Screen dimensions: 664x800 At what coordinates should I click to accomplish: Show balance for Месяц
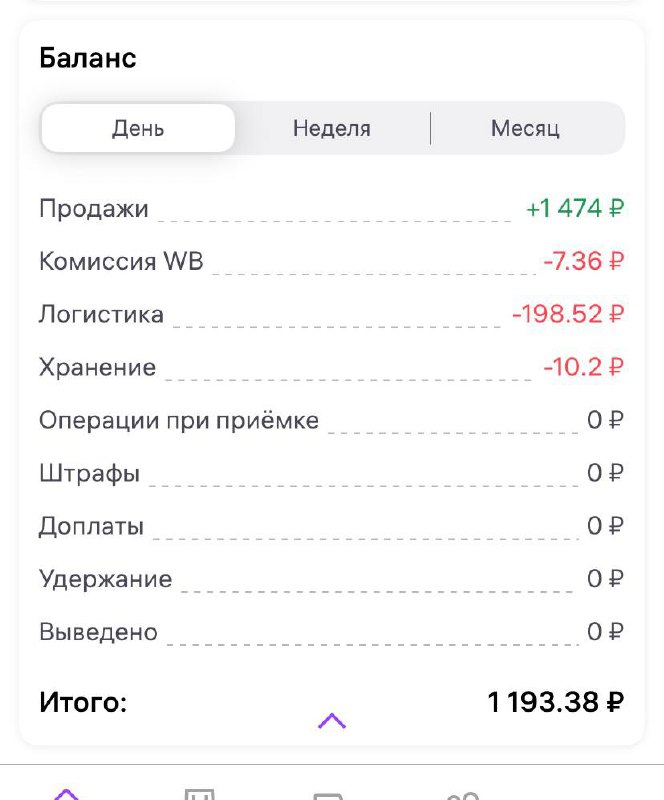[525, 129]
